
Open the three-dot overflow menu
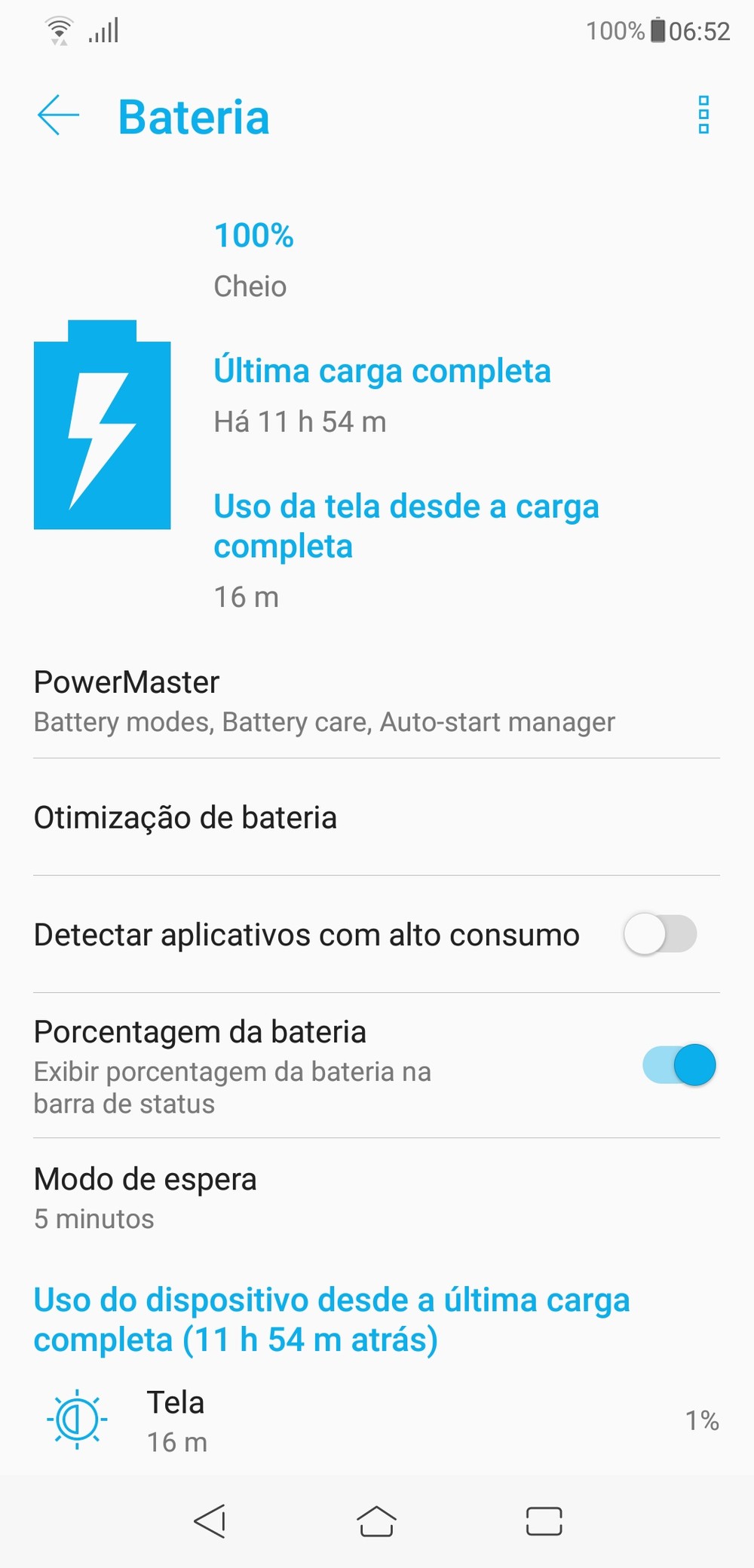point(703,115)
